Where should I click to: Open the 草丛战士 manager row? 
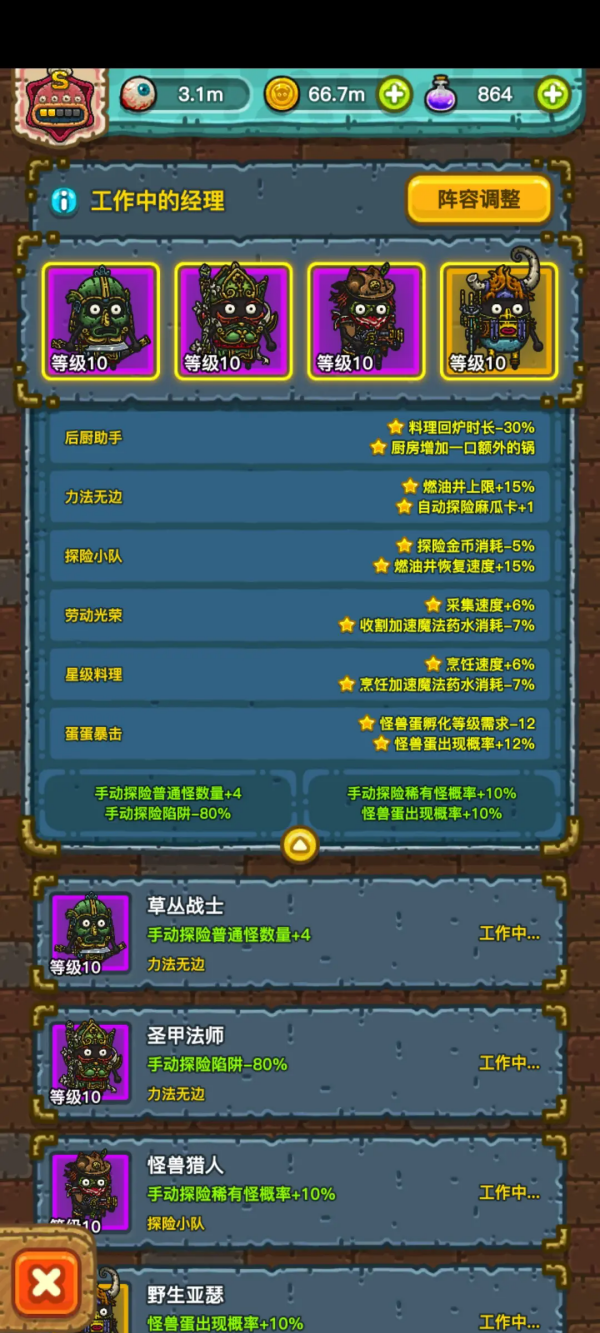(x=300, y=934)
